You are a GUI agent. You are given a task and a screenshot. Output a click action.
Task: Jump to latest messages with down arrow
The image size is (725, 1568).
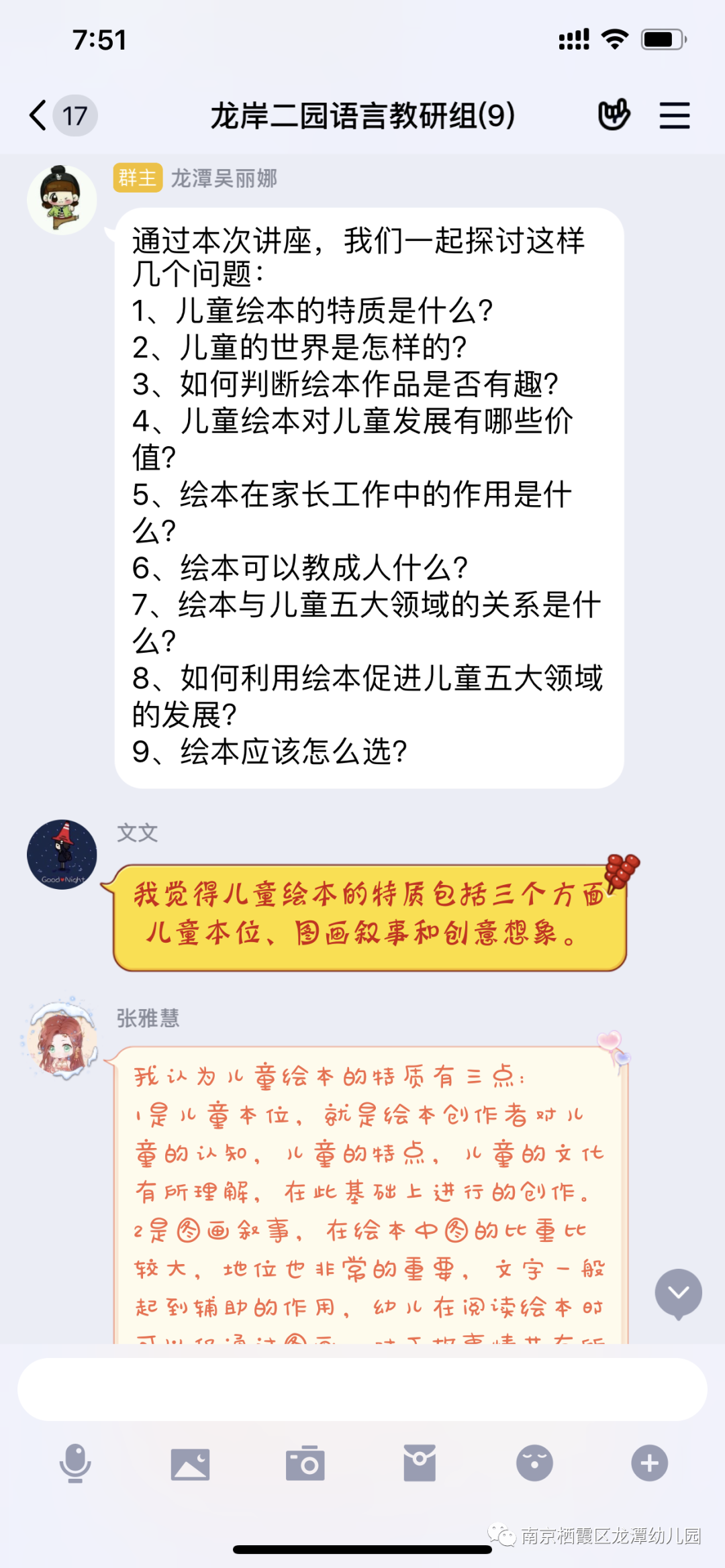click(678, 1292)
